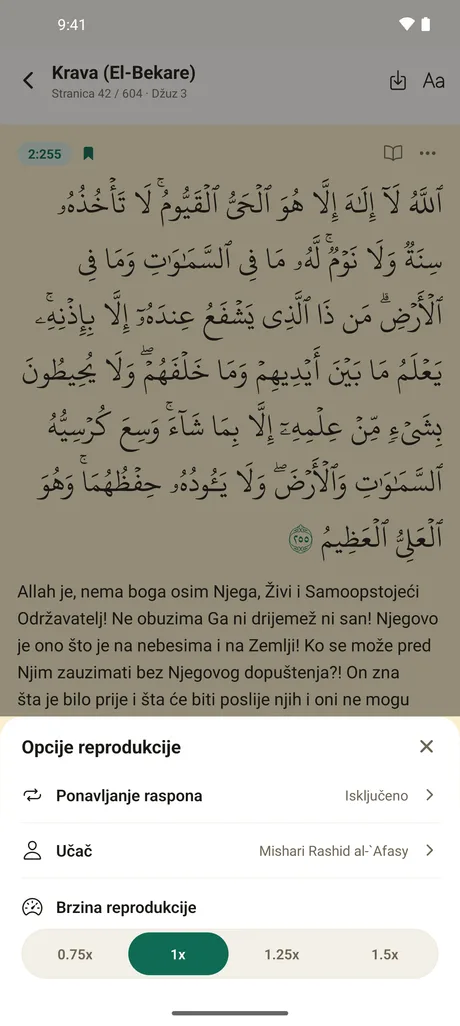This screenshot has width=460, height=1026.
Task: Open the three-dot menu for verse 2:255
Action: coord(427,154)
